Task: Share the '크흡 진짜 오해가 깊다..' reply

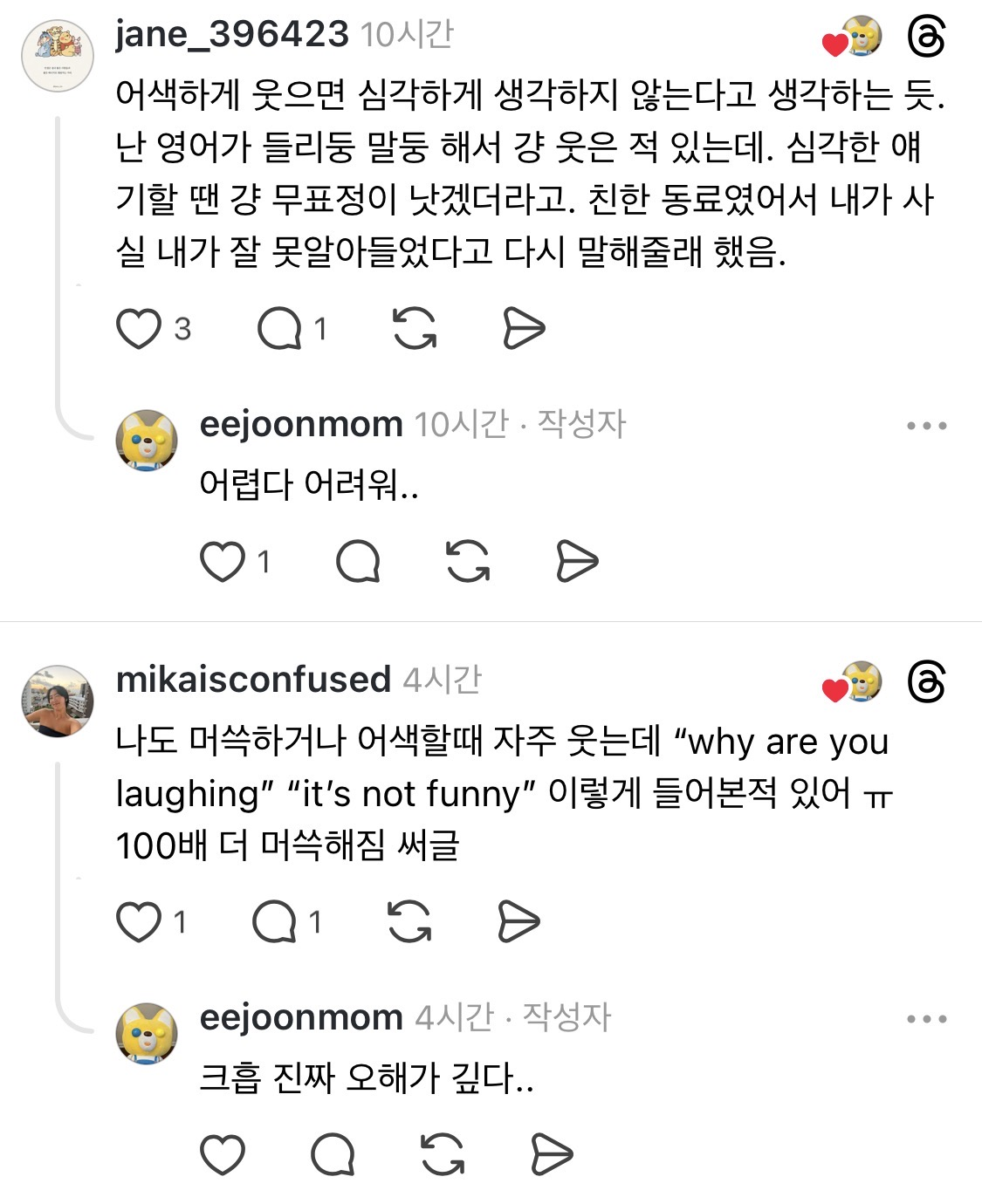Action: point(552,1155)
